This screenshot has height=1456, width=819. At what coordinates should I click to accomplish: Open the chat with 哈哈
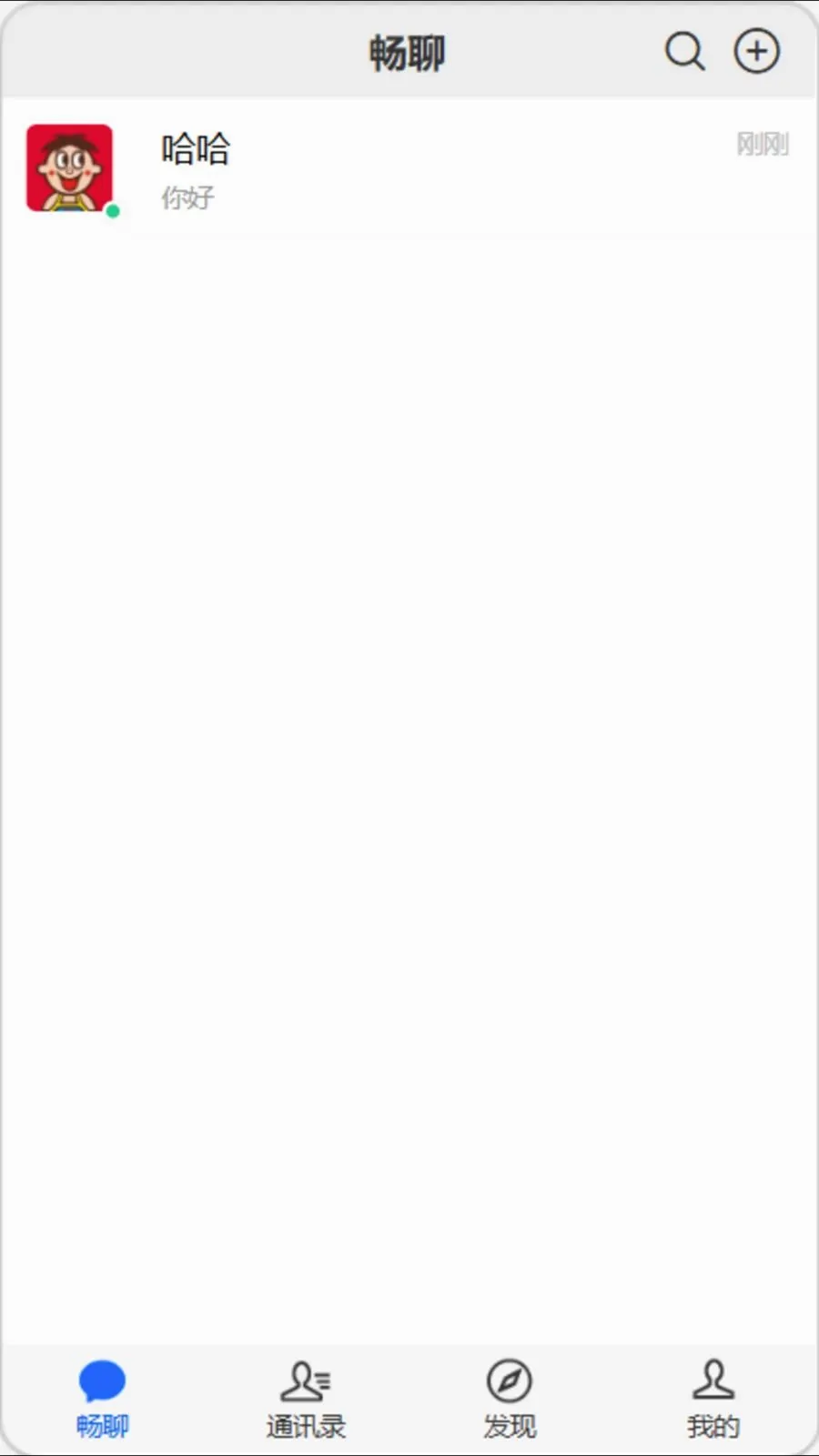point(409,169)
